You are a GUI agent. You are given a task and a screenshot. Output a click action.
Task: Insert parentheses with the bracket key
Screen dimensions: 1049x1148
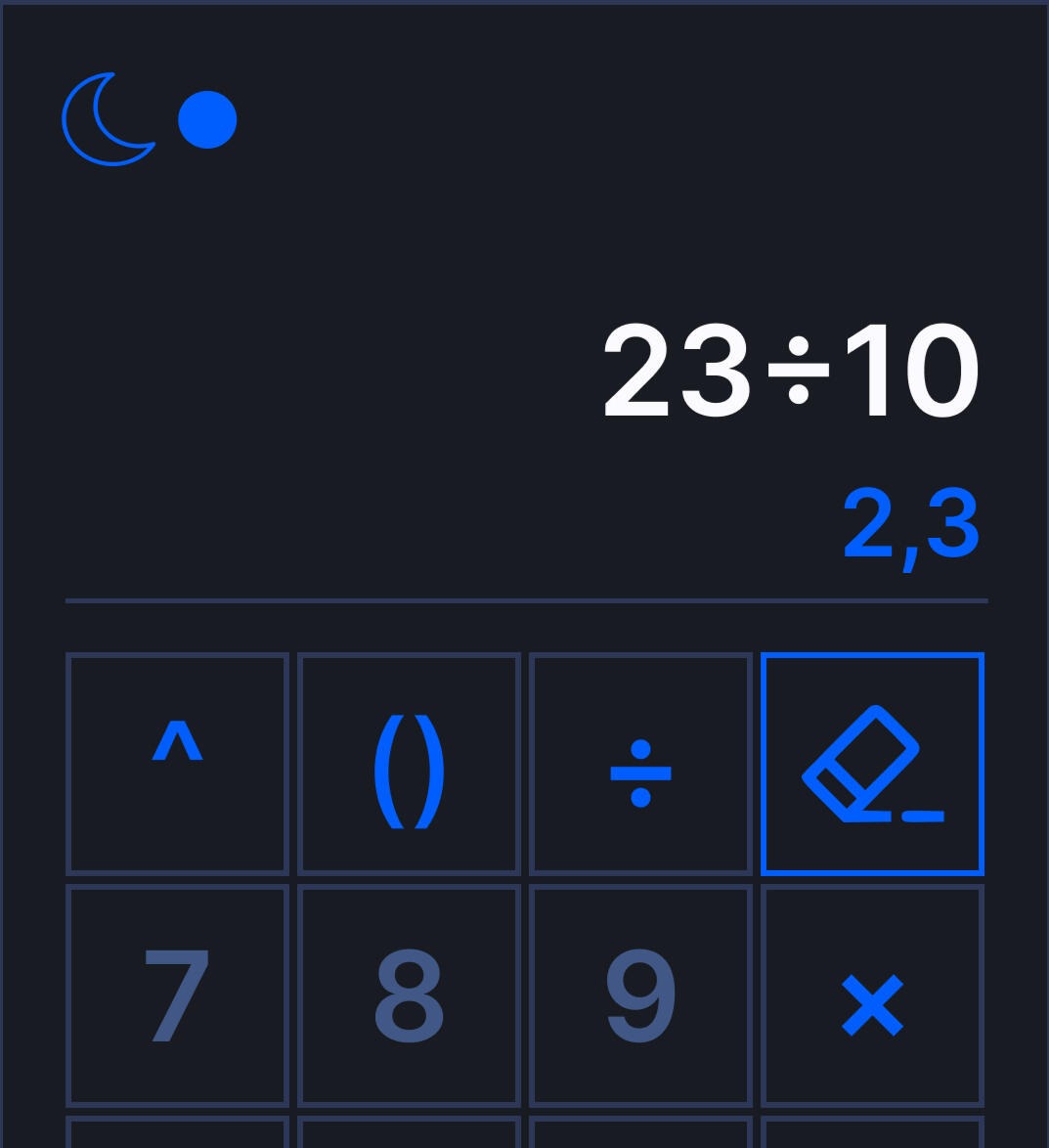[x=409, y=764]
